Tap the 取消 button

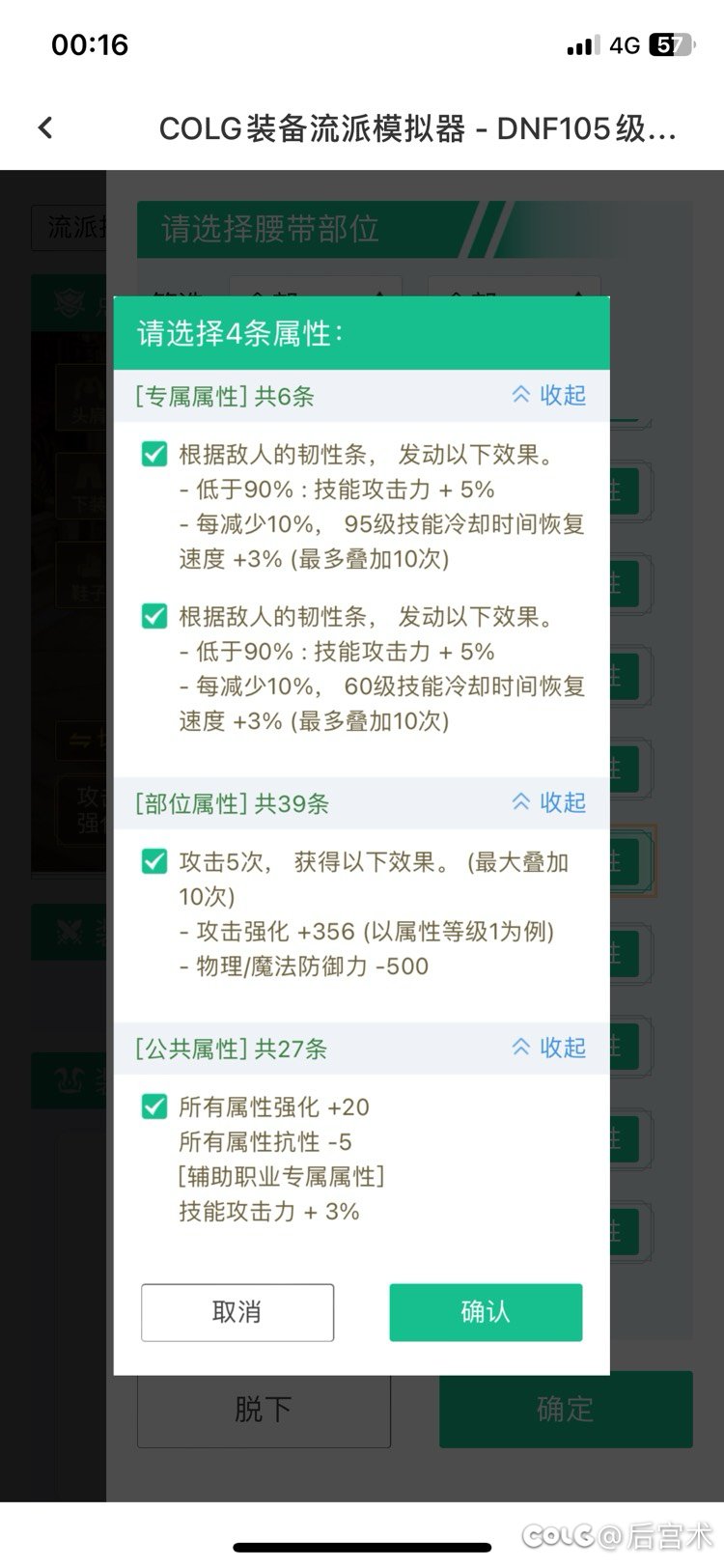pyautogui.click(x=237, y=1311)
